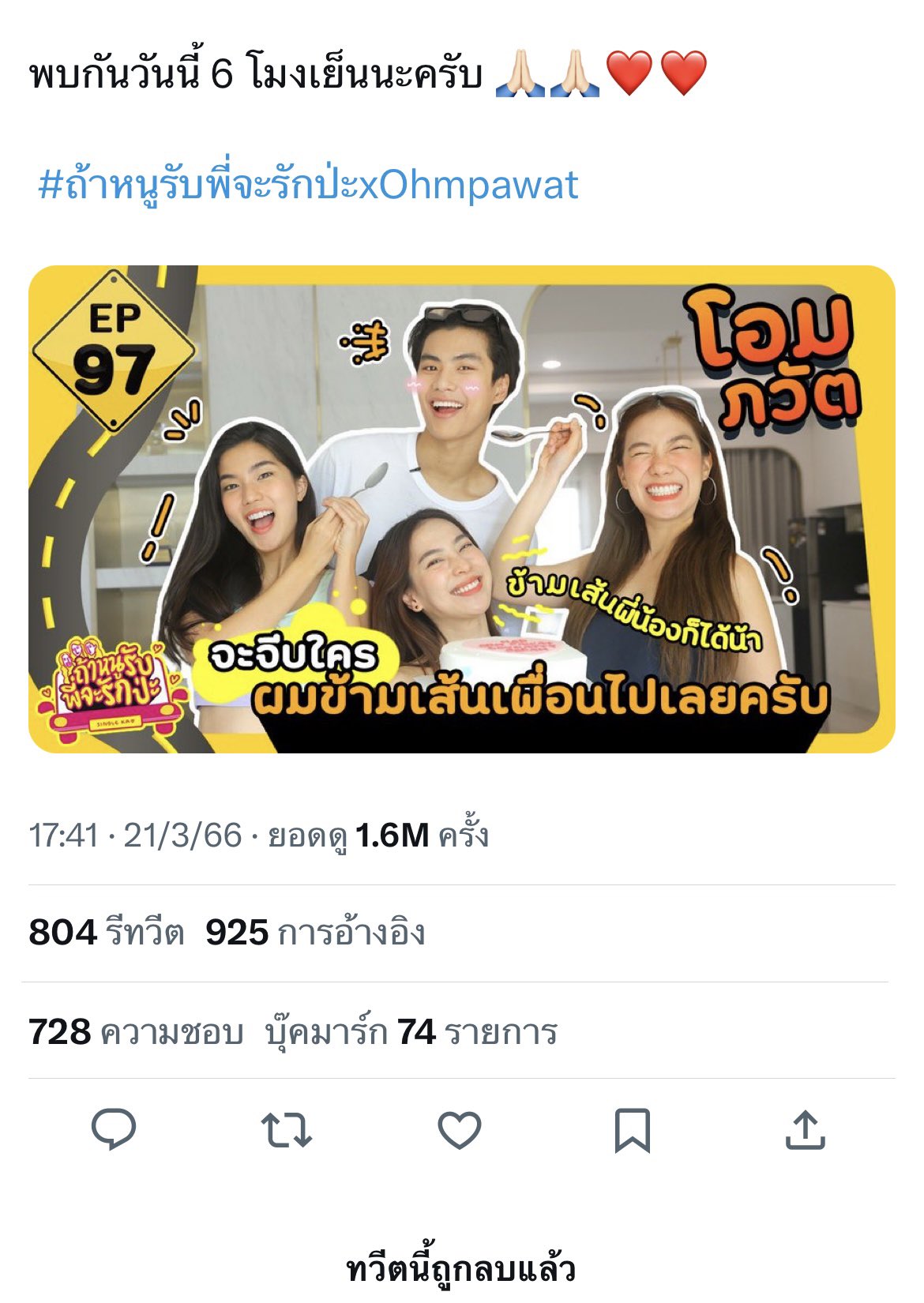Tap a red heart emoji in the tweet
Image resolution: width=924 pixels, height=1303 pixels.
[632, 75]
